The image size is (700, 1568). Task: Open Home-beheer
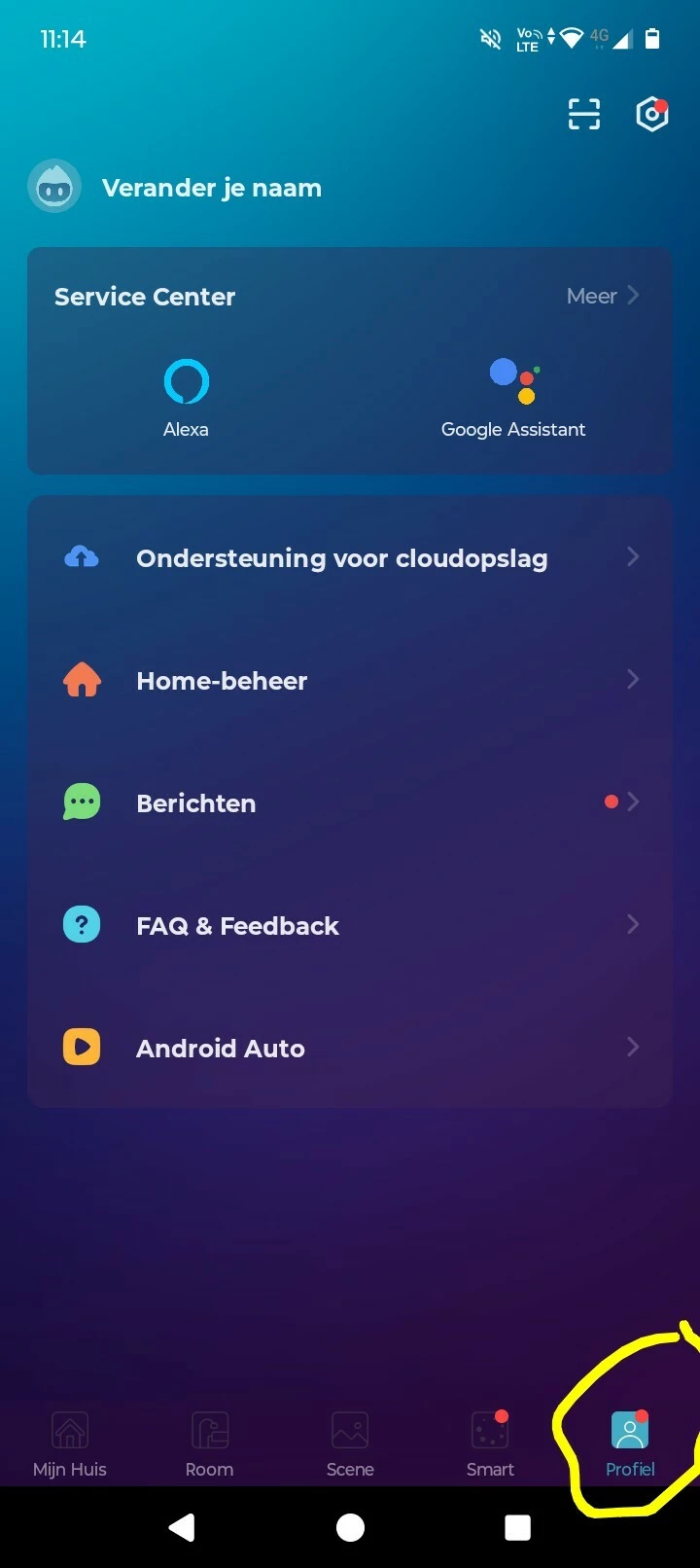pyautogui.click(x=350, y=681)
